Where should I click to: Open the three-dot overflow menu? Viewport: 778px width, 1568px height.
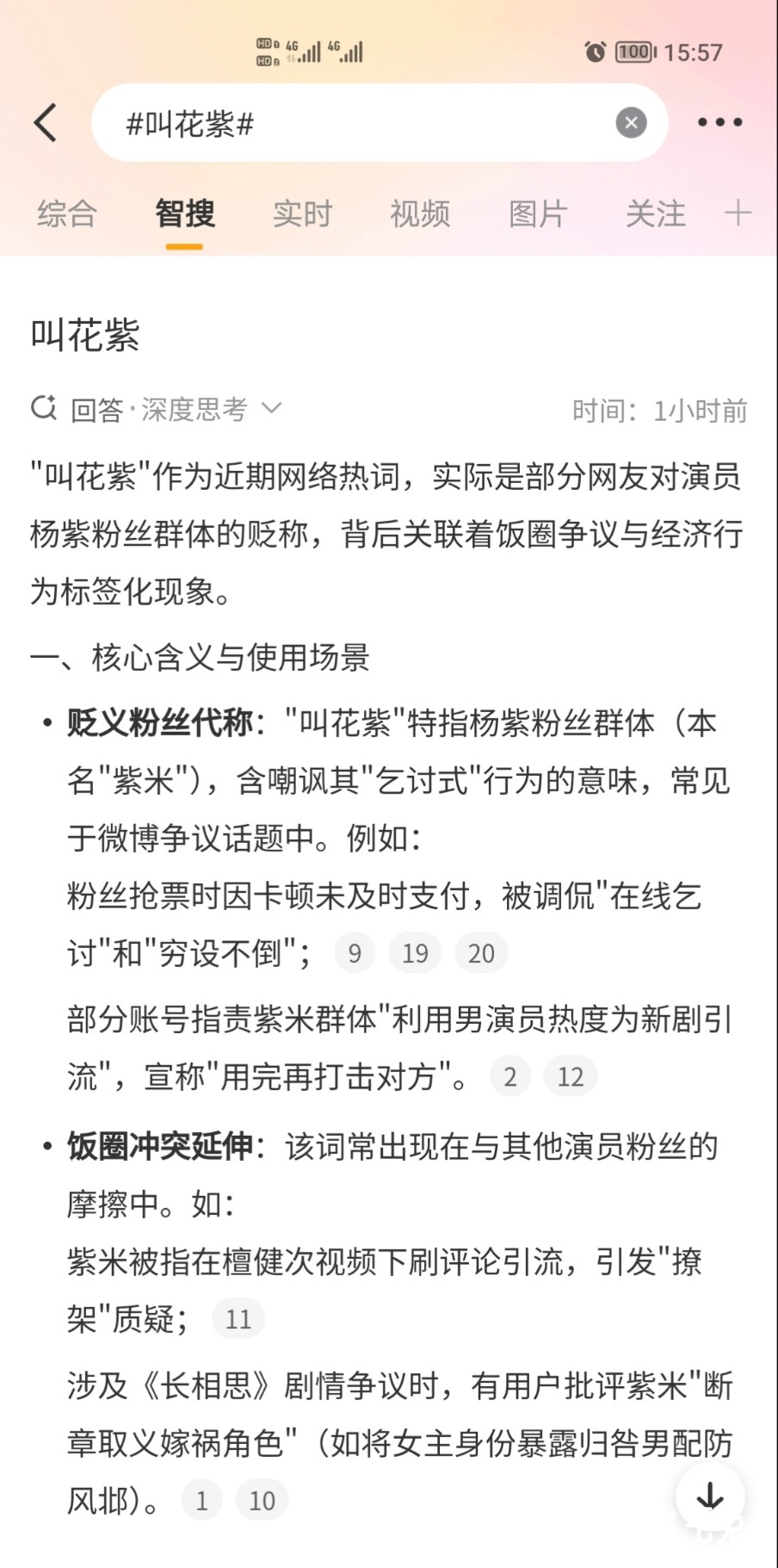(x=719, y=122)
